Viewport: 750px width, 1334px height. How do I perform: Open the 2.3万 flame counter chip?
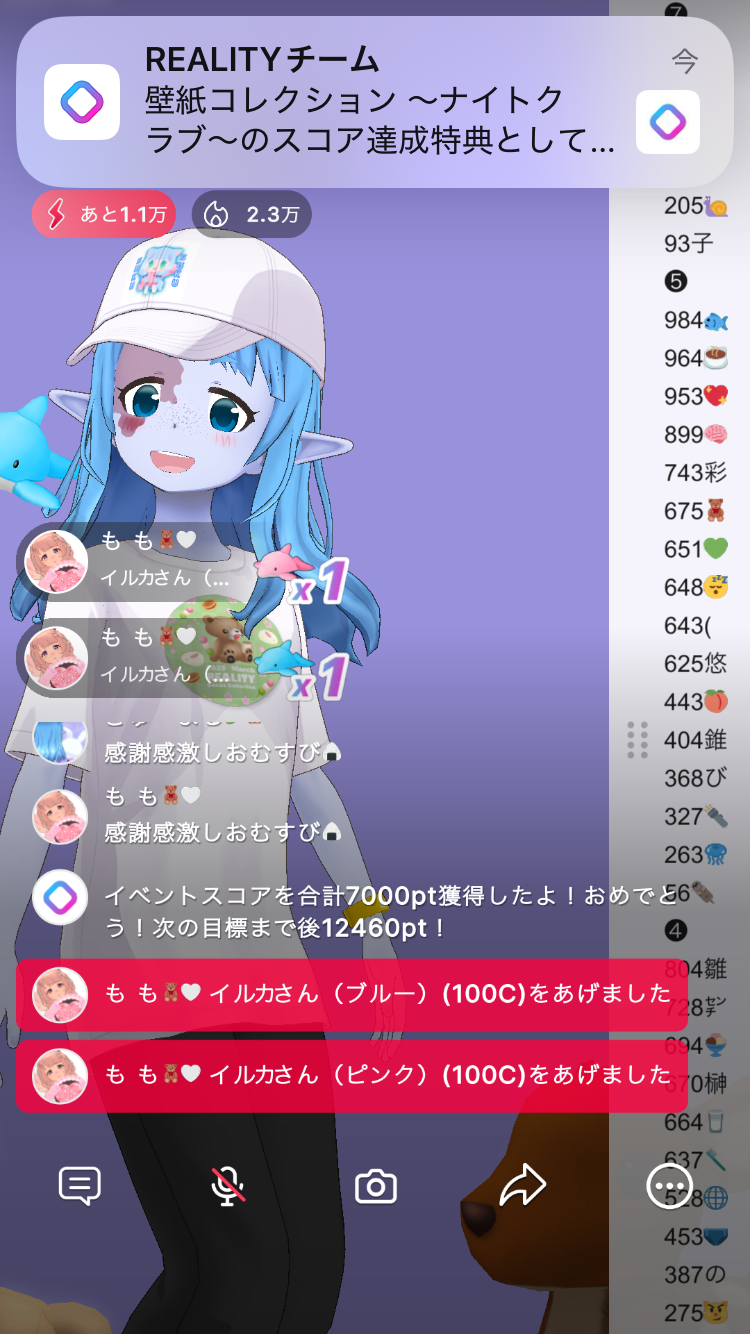coord(251,214)
